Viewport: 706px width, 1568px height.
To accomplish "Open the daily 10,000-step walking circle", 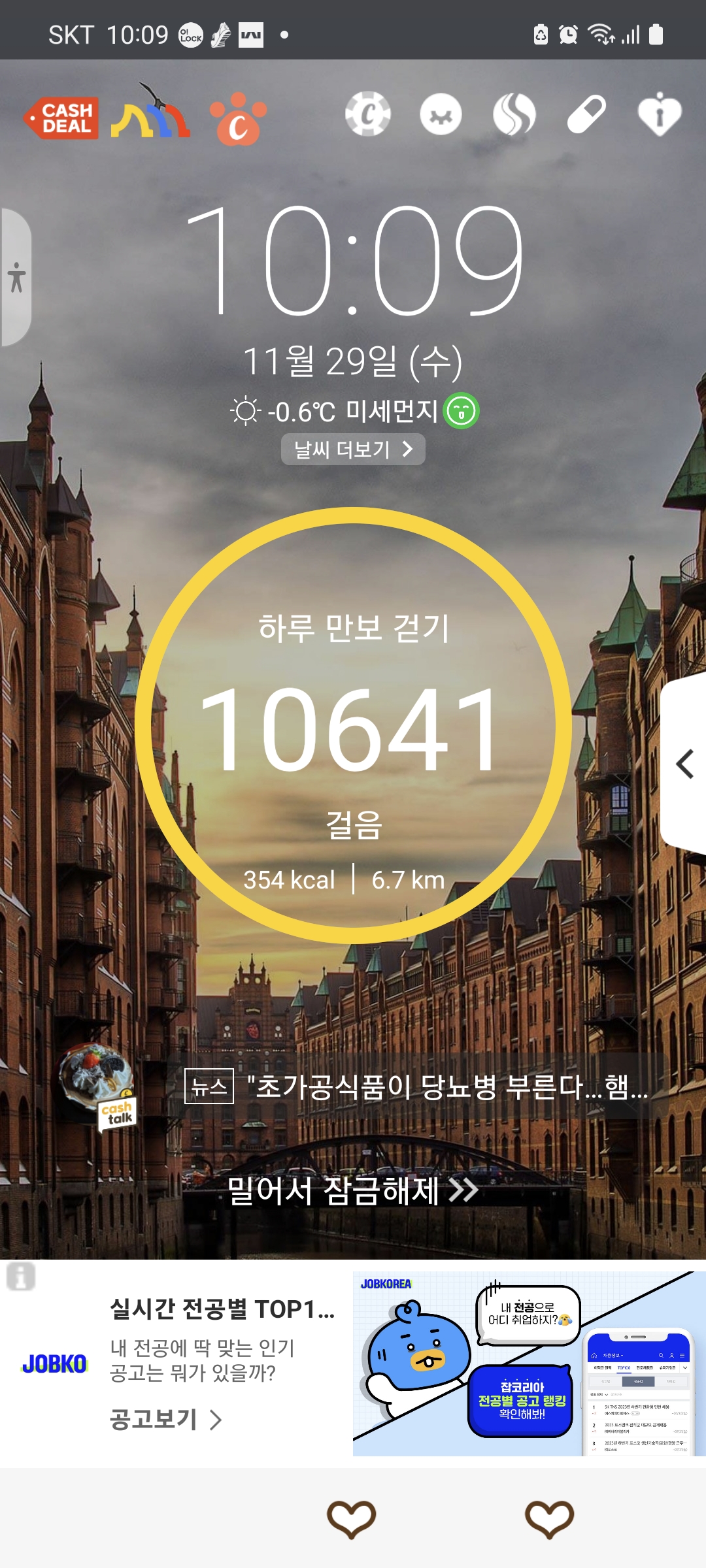I will click(353, 725).
